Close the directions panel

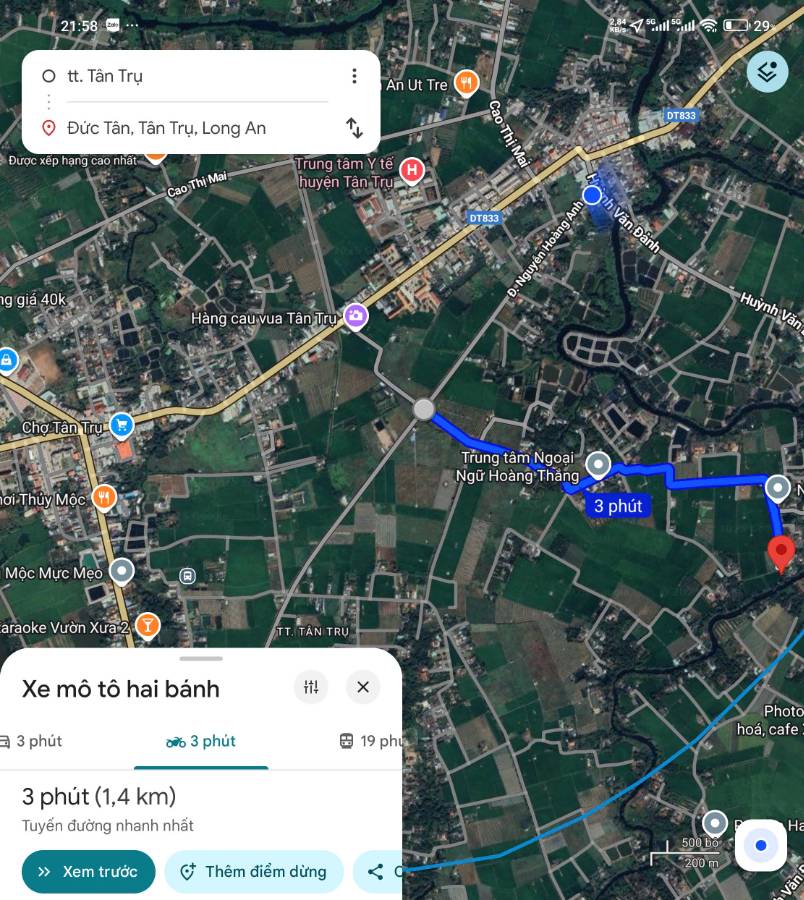click(x=363, y=687)
